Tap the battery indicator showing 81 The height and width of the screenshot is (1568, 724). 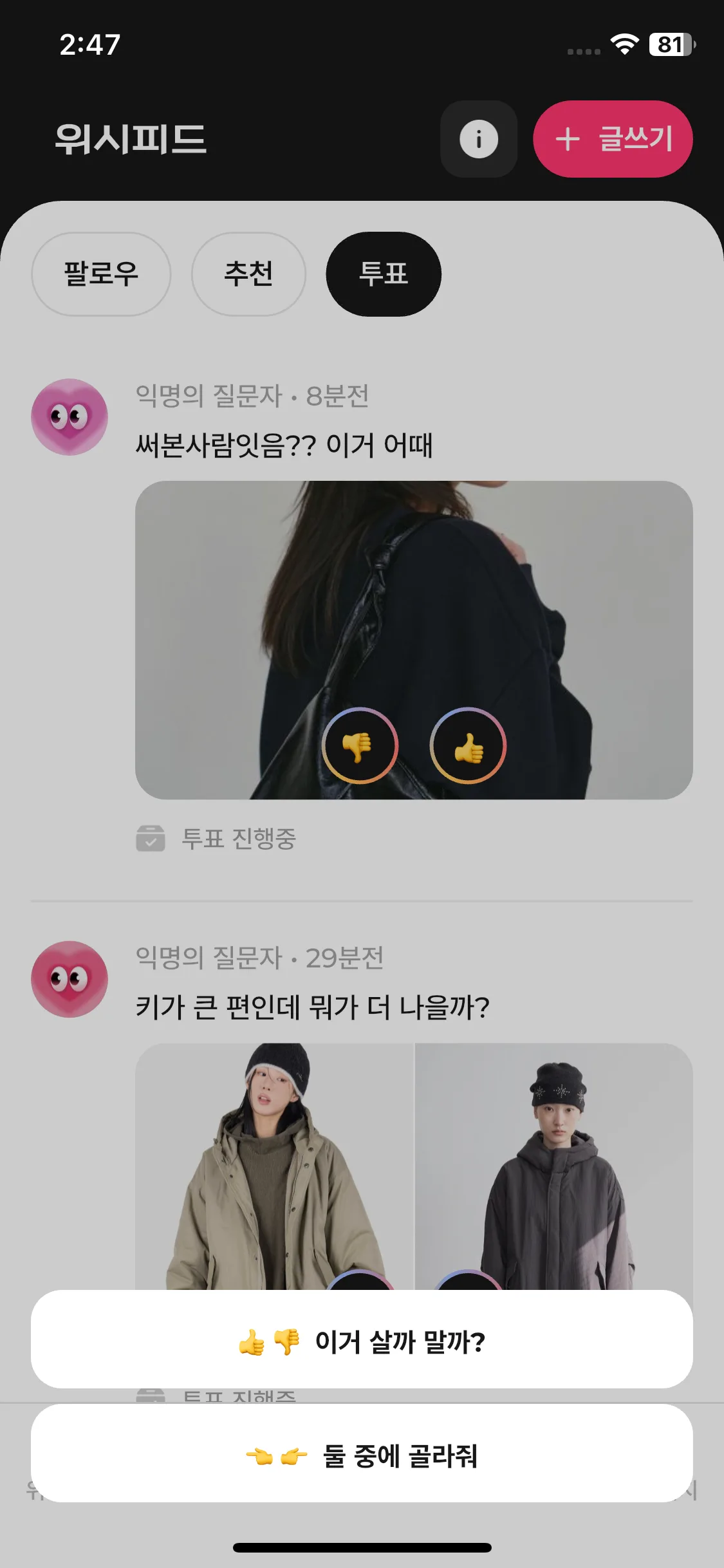pyautogui.click(x=669, y=45)
